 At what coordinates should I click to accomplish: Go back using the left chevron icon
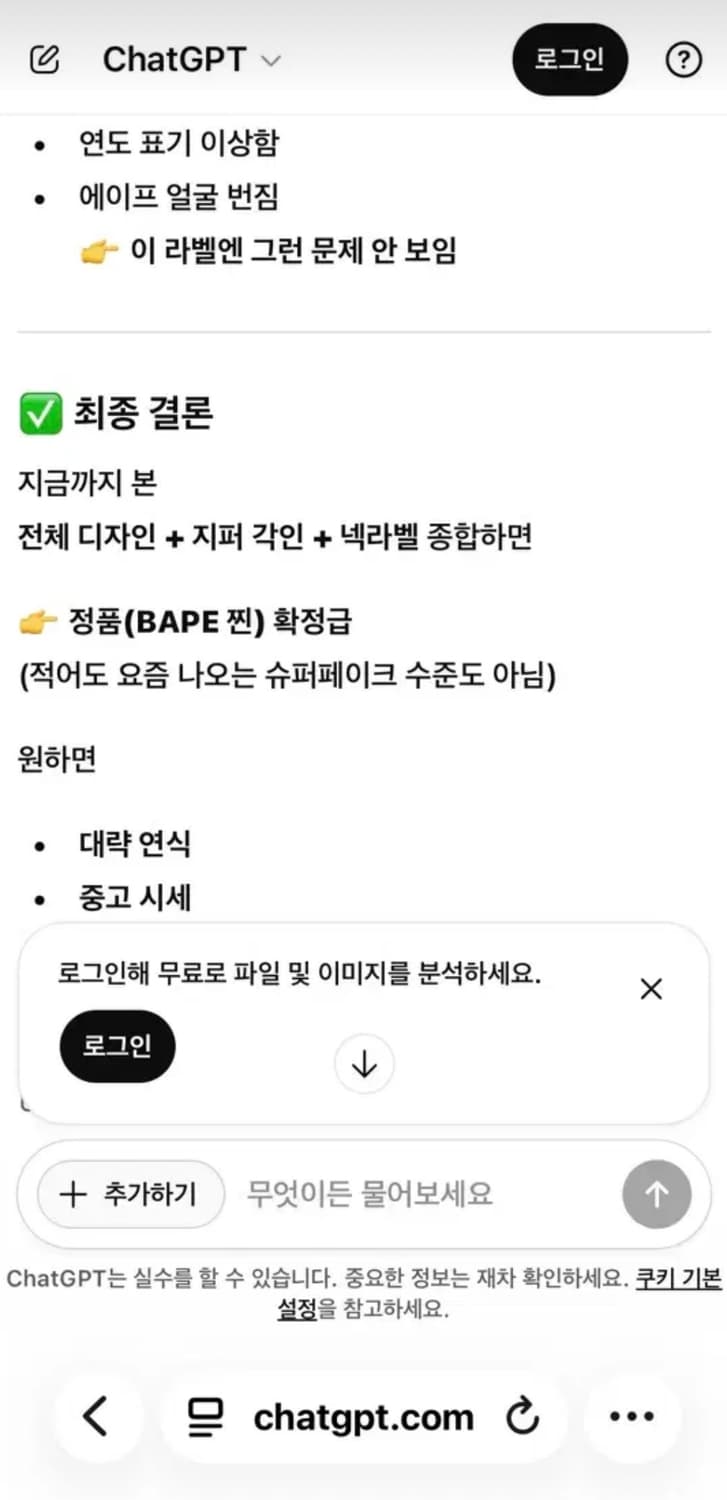point(96,1416)
